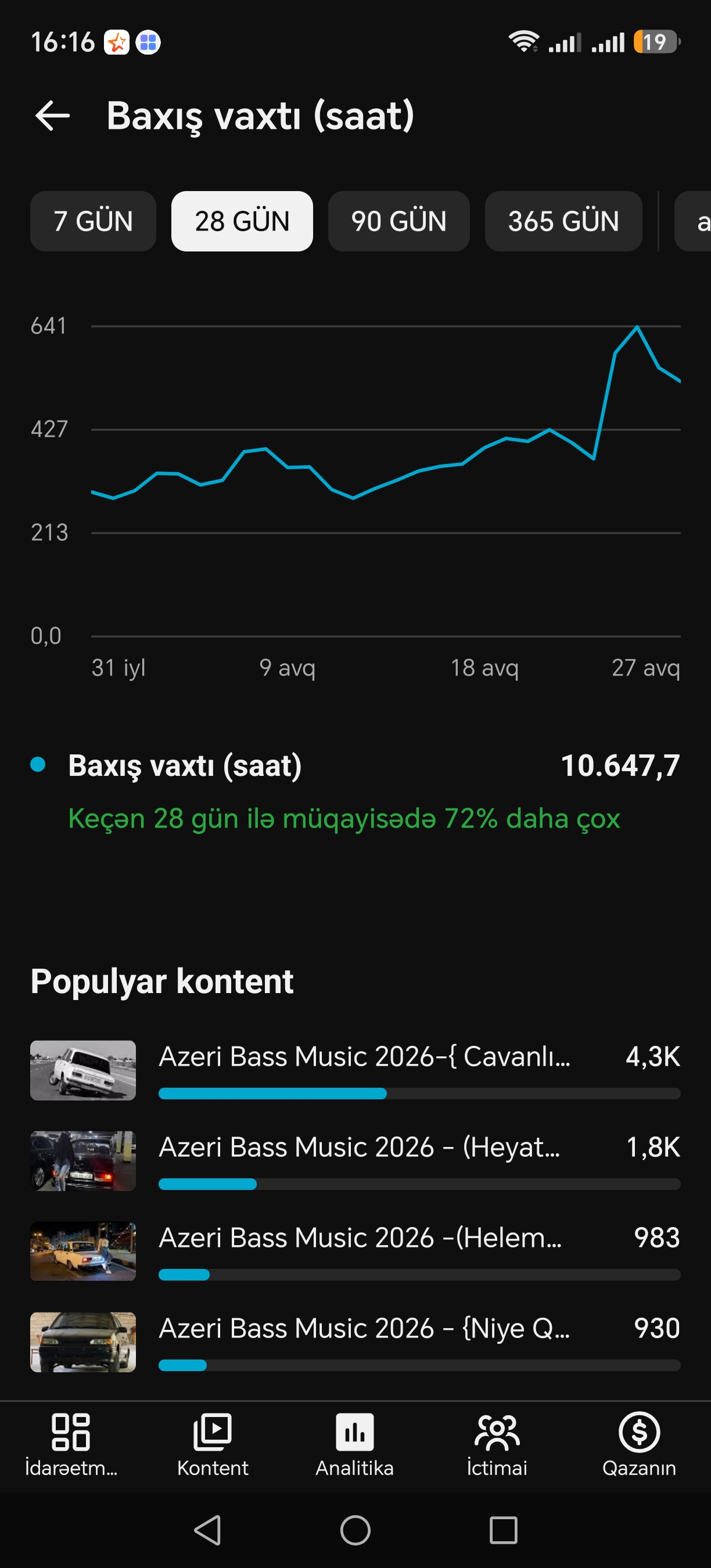Image resolution: width=711 pixels, height=1568 pixels.
Task: Open Azeri Bass Music 2026 - (Heyat video
Action: tap(355, 1161)
